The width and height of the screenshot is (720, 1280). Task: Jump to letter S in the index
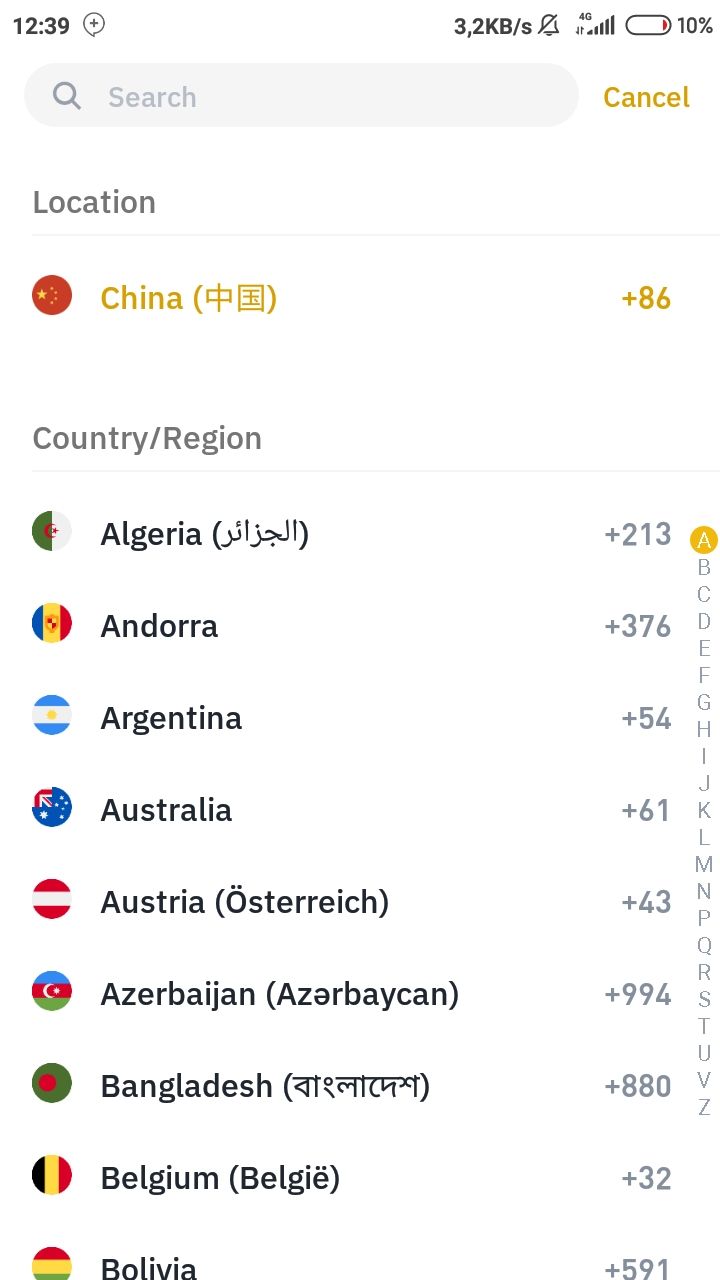704,999
